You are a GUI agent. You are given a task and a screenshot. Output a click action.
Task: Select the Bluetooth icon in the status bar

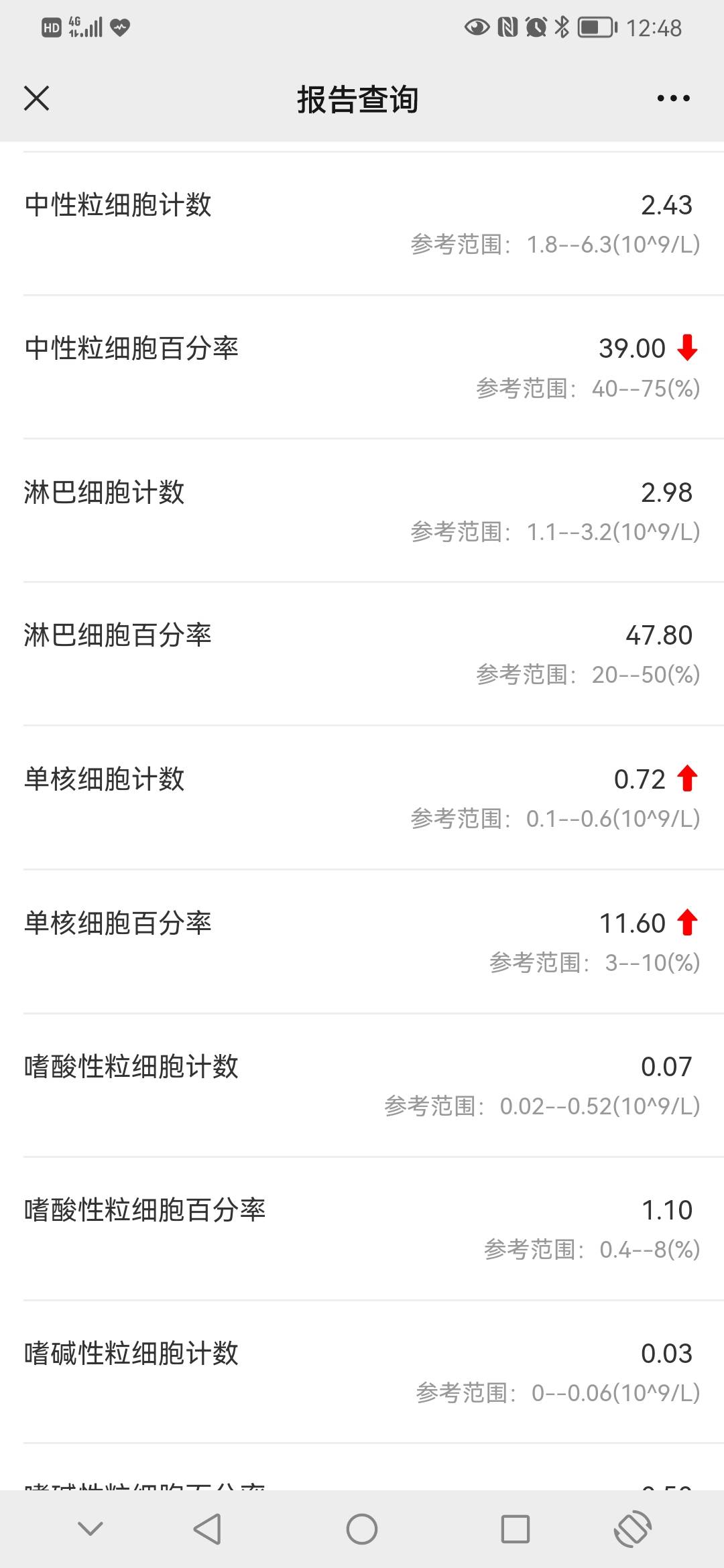(x=563, y=27)
